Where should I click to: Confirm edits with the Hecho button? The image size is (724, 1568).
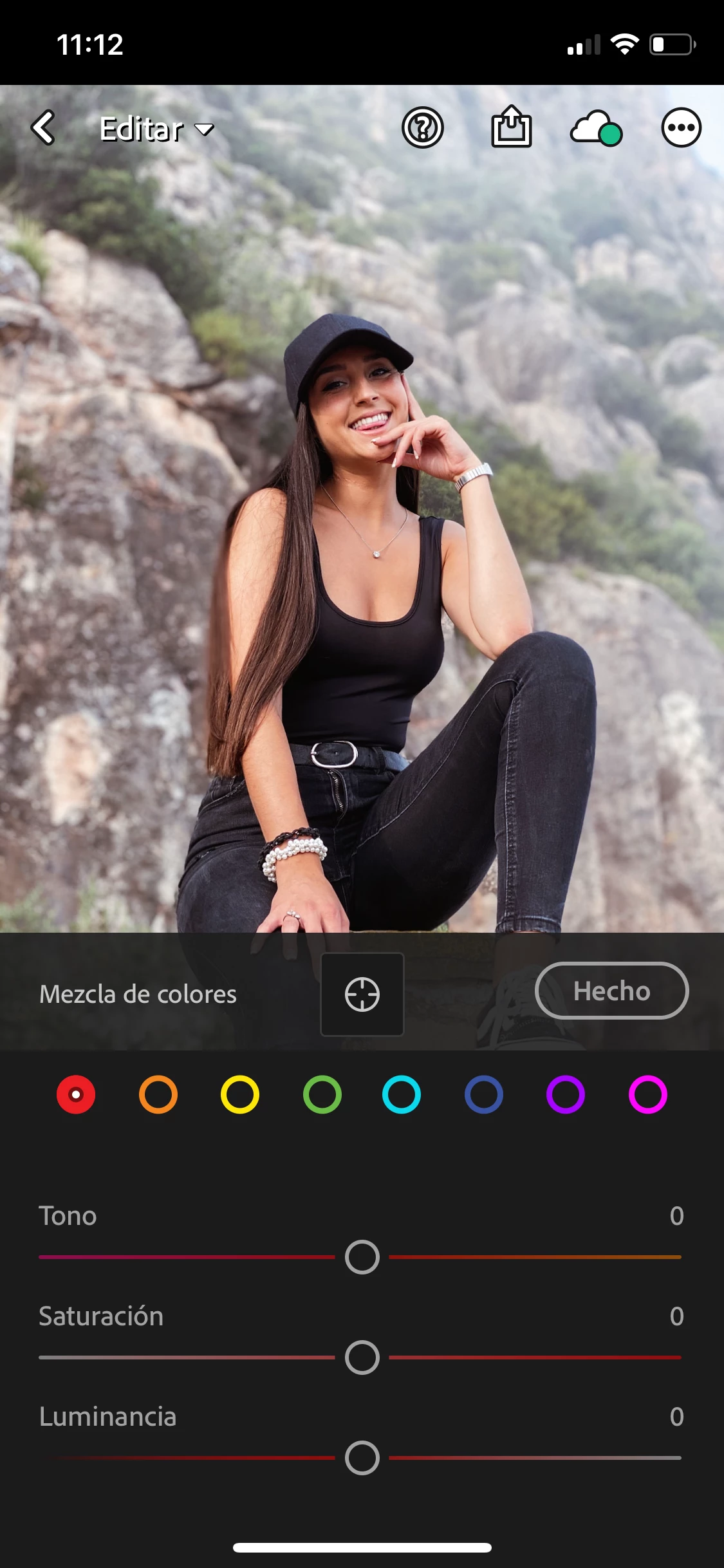tap(611, 991)
